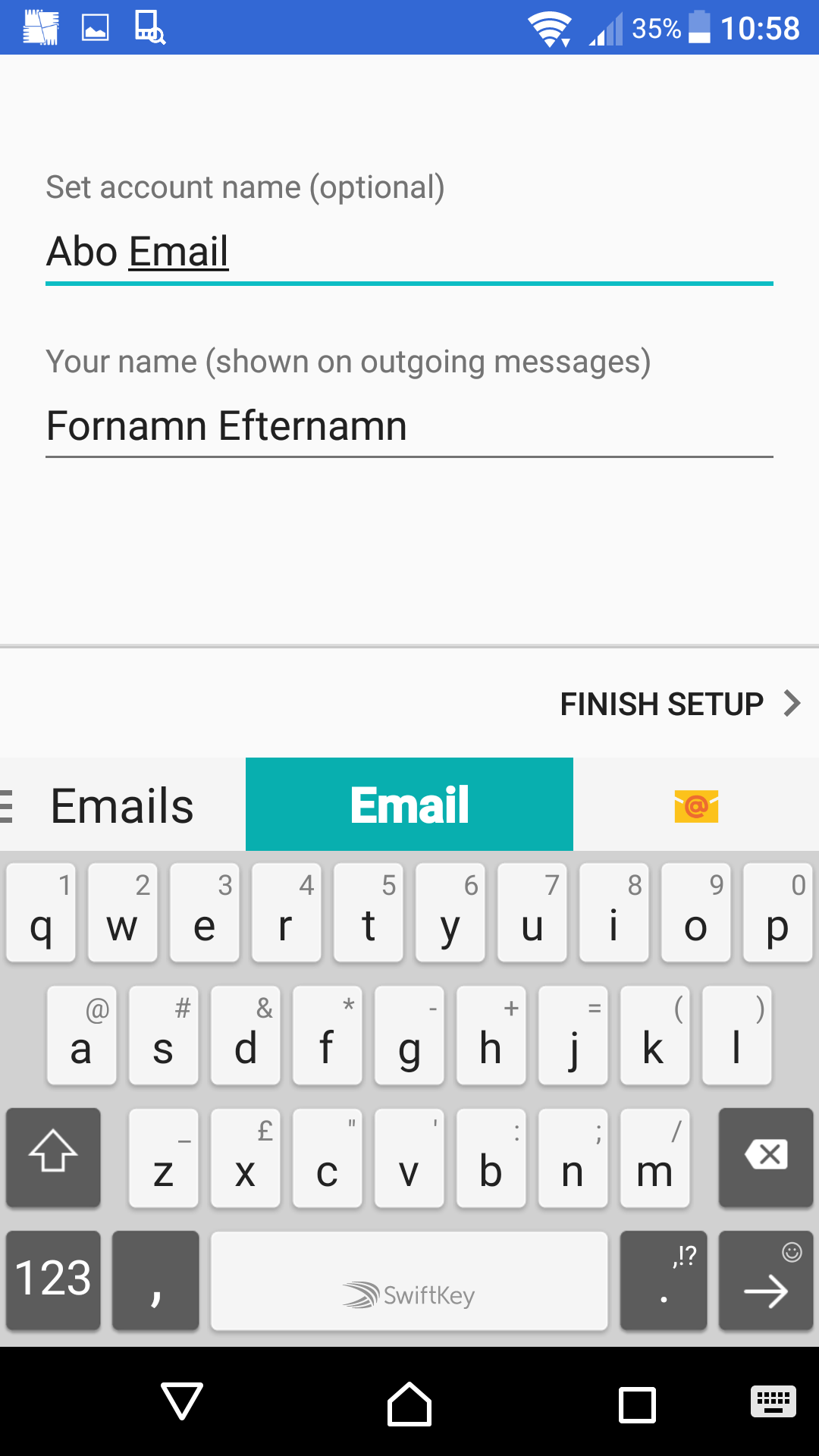Edit the Your name field

[409, 426]
